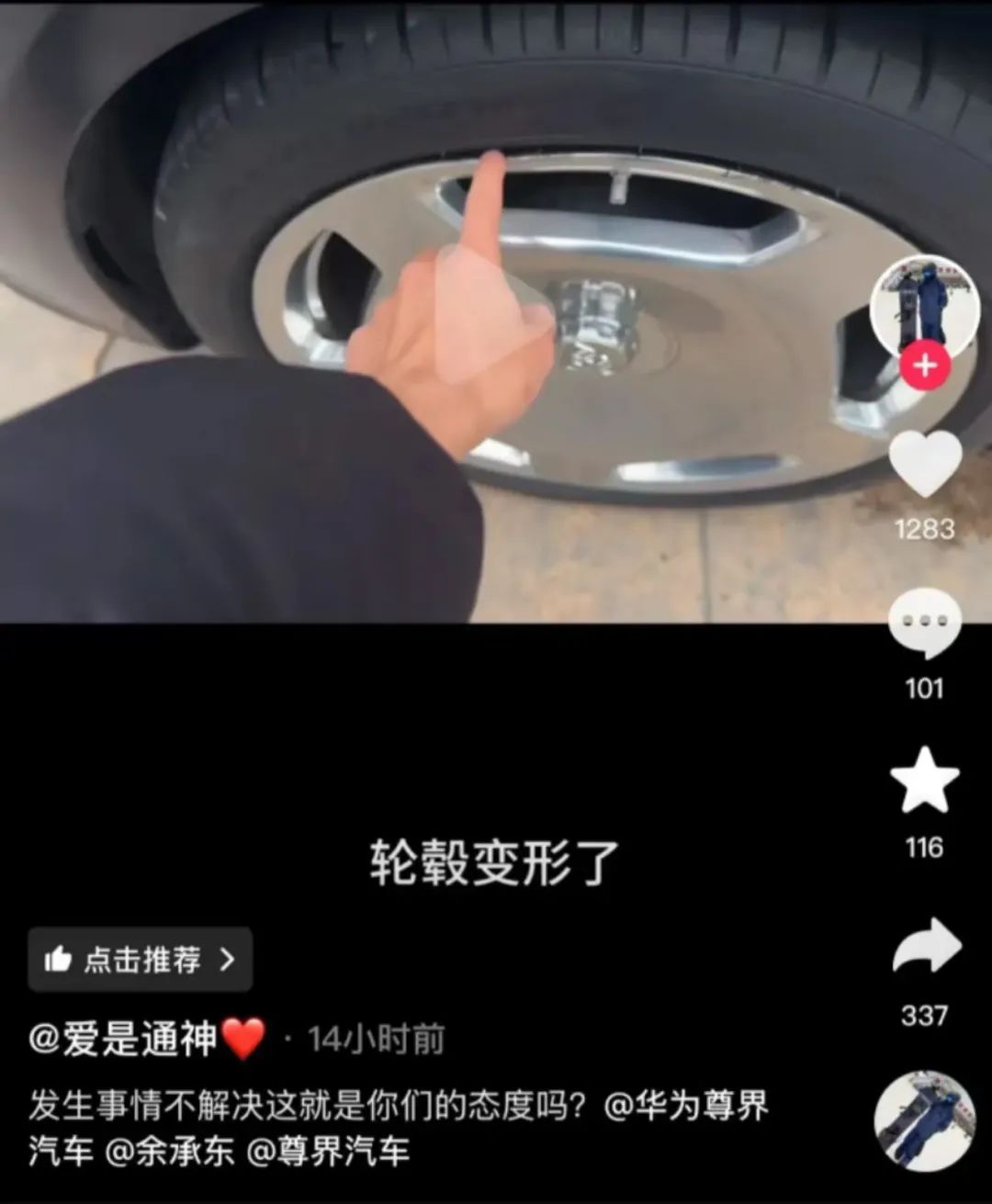
Task: Play the paused video
Action: (494, 313)
